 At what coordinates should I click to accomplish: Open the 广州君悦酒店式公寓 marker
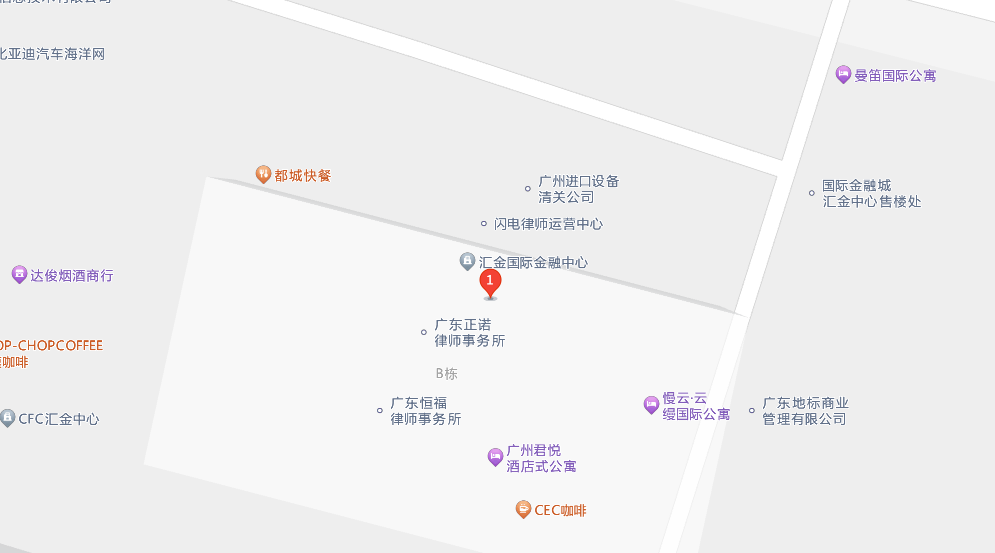(x=495, y=457)
